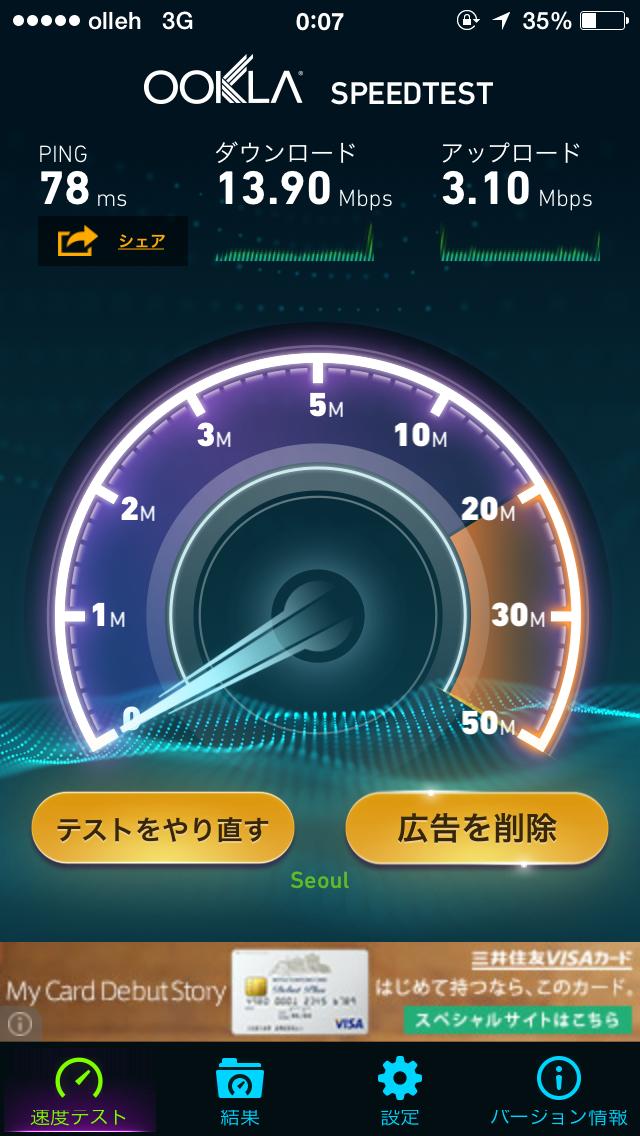Viewport: 640px width, 1136px height.
Task: Open the 結果 tab
Action: (239, 1090)
